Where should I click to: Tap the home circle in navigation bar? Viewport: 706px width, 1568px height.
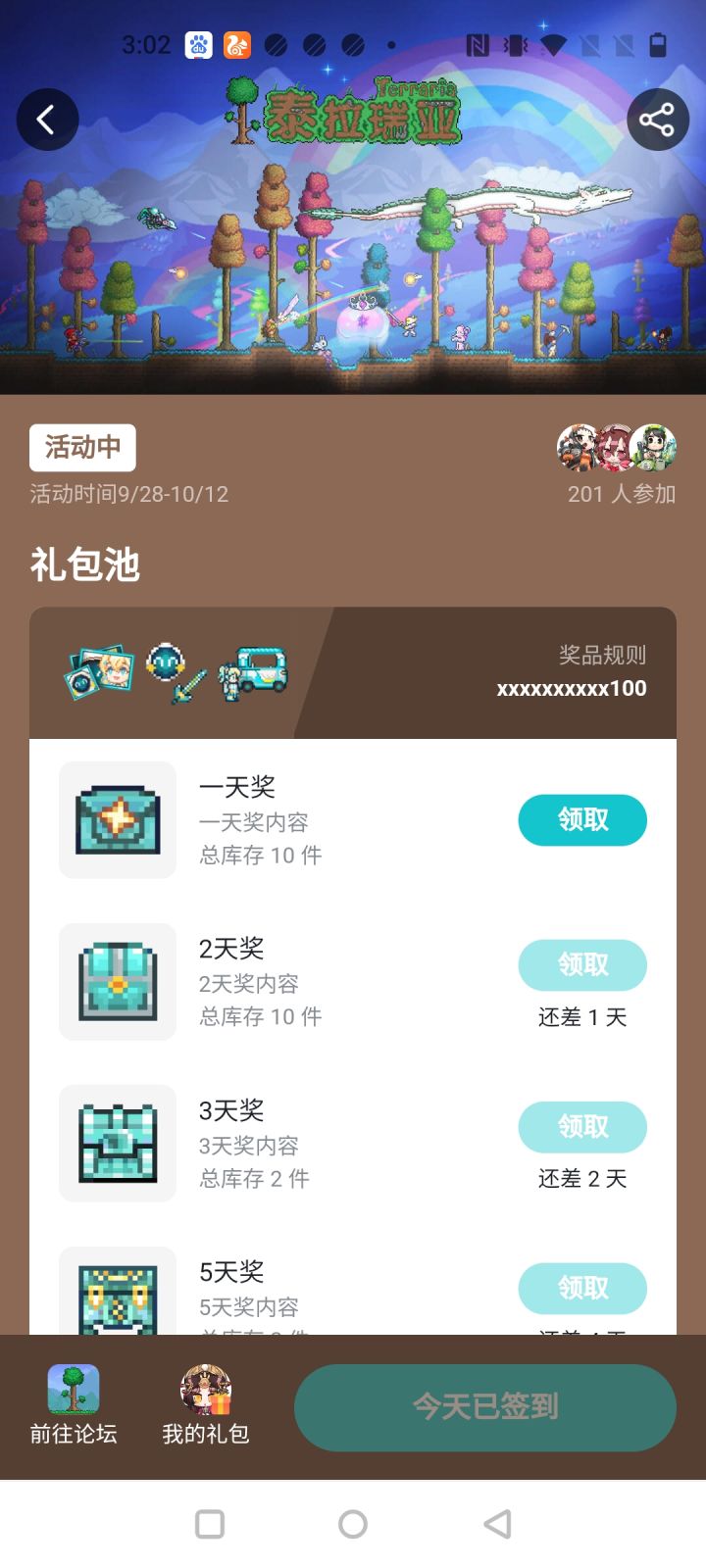(353, 1524)
